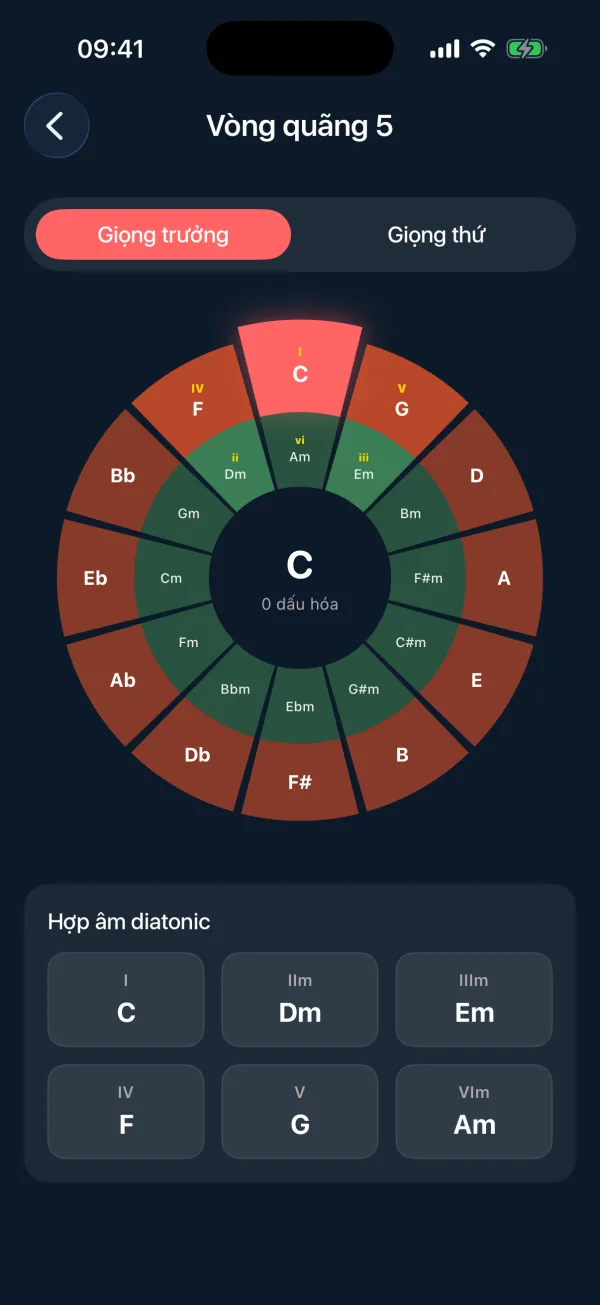Select the Eb key on the wheel
This screenshot has height=1305, width=600.
coord(96,578)
